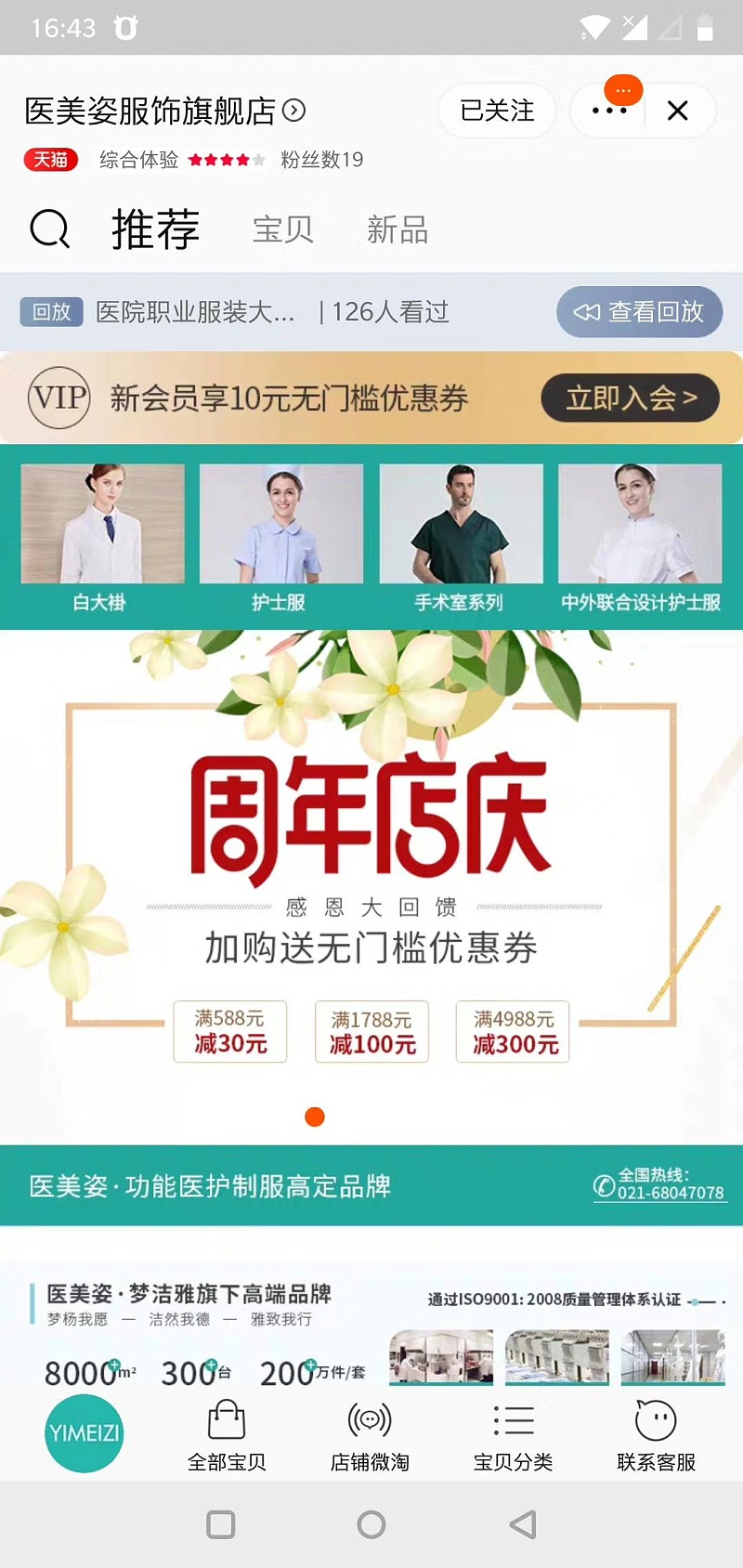This screenshot has height=1568, width=743.
Task: Tap the search magnifier icon
Action: click(50, 229)
